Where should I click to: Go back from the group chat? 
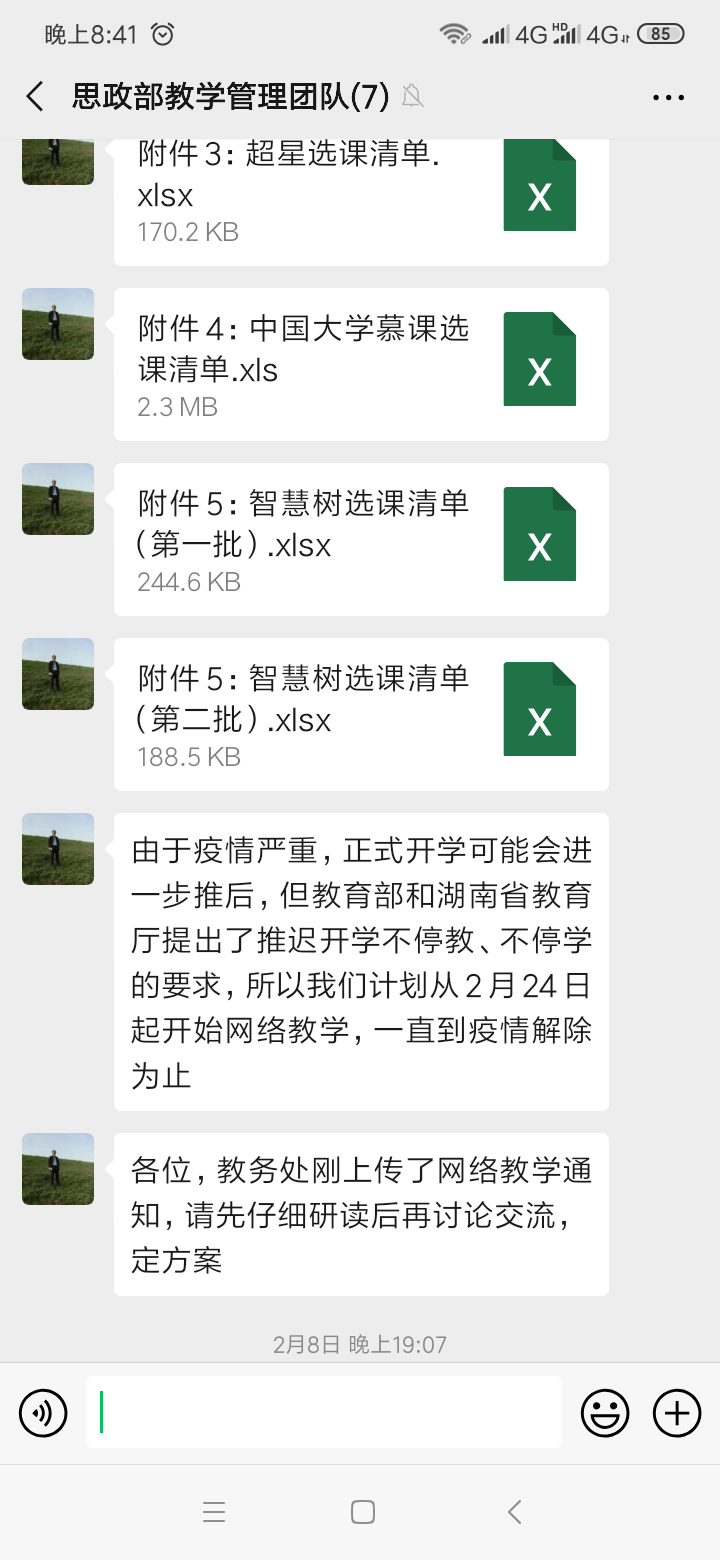coord(35,97)
